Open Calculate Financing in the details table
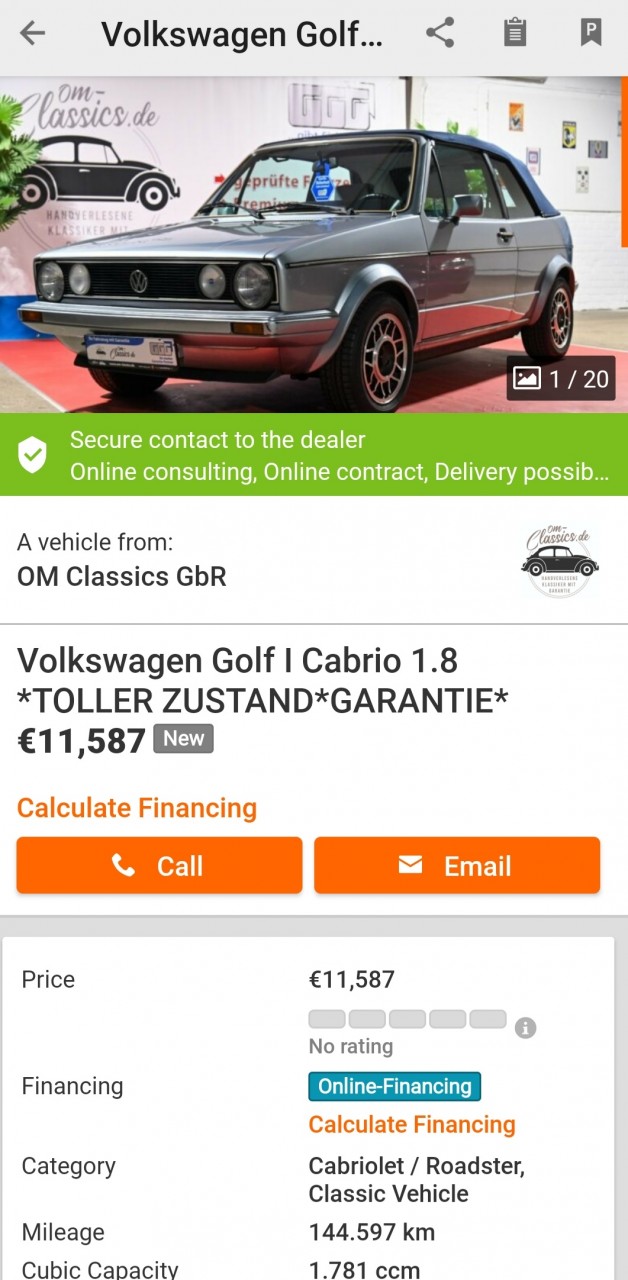628x1280 pixels. (412, 1124)
